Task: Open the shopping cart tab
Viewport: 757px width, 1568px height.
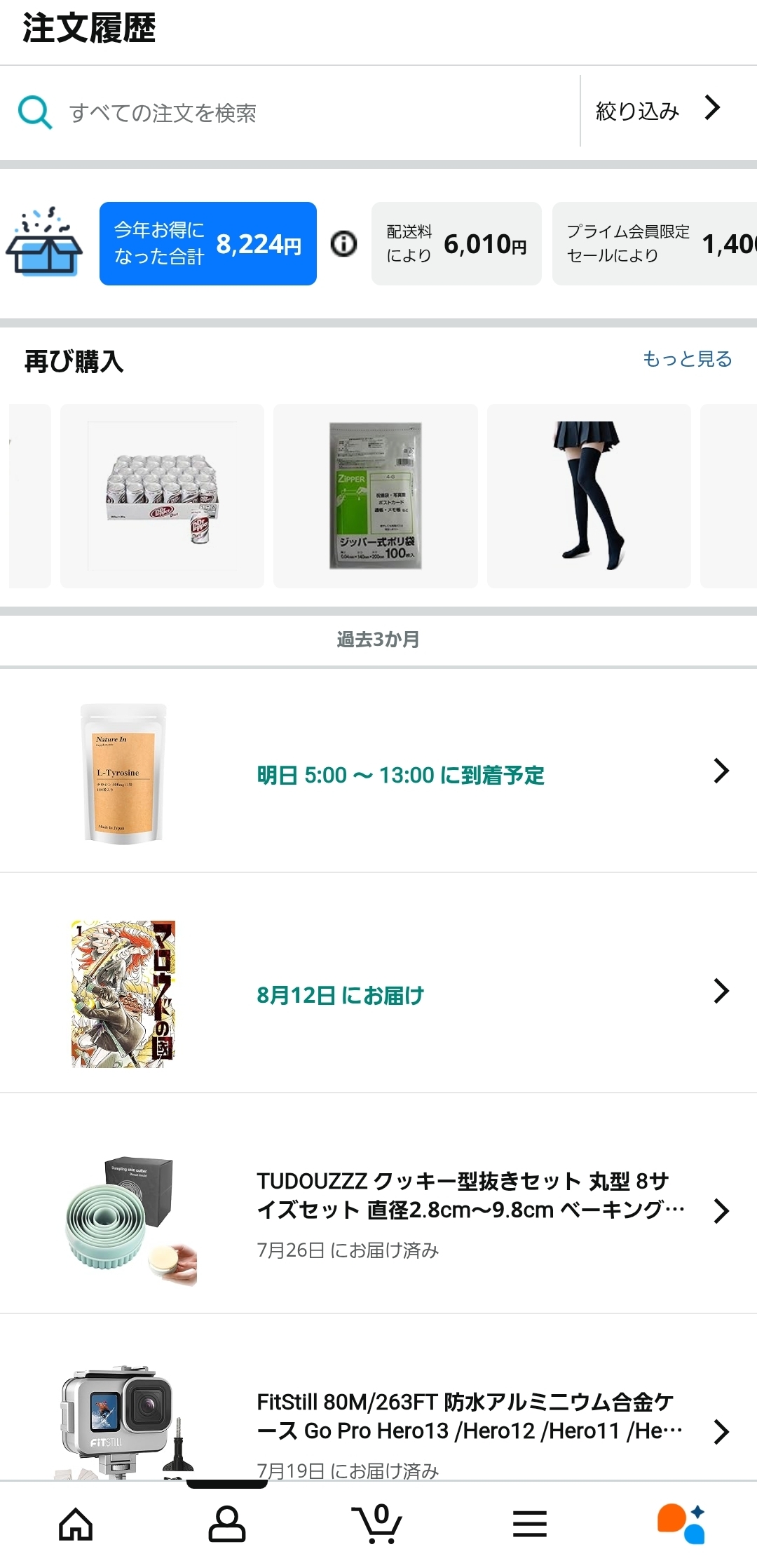Action: point(377,1523)
